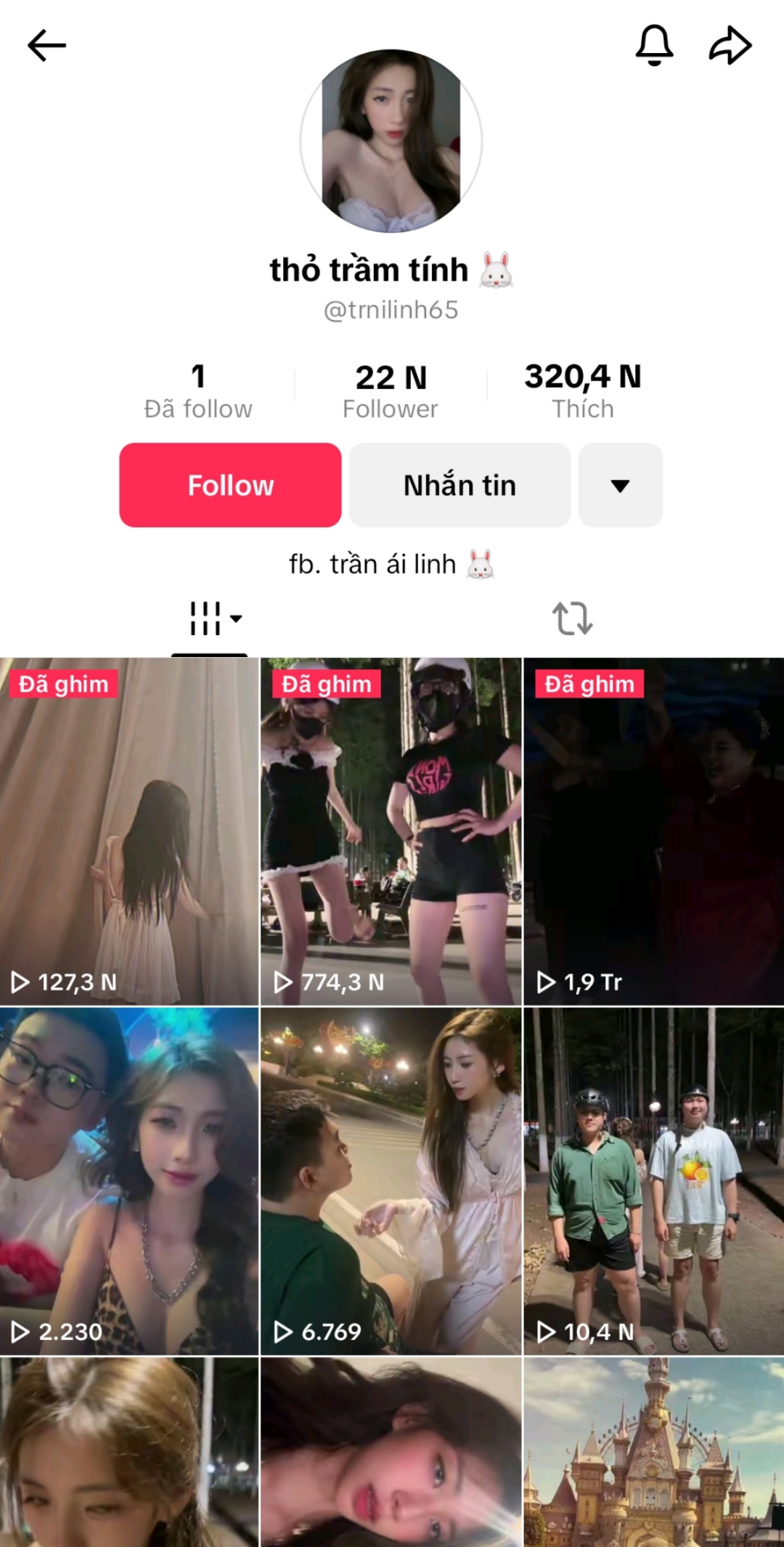
Task: Share this profile
Action: coord(730,46)
